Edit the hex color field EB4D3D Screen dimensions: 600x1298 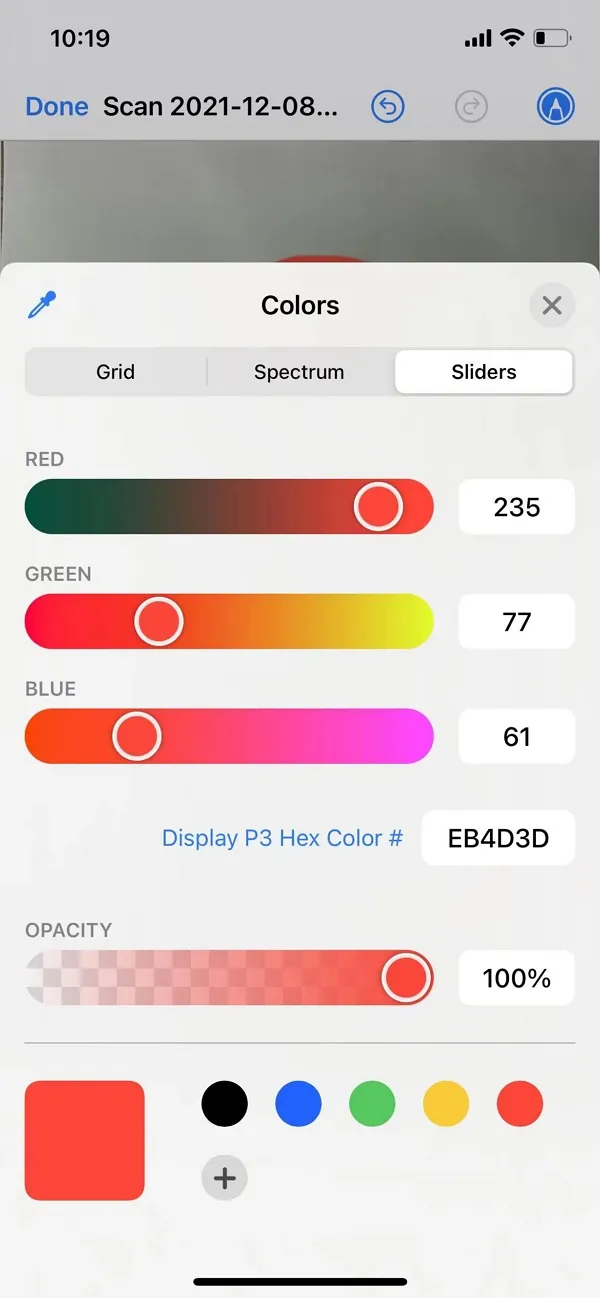point(498,838)
